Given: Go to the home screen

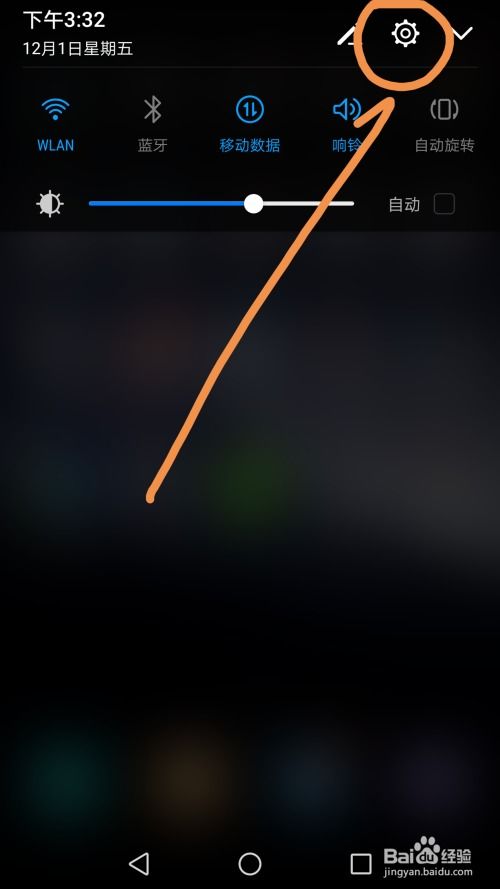Looking at the screenshot, I should (x=250, y=863).
